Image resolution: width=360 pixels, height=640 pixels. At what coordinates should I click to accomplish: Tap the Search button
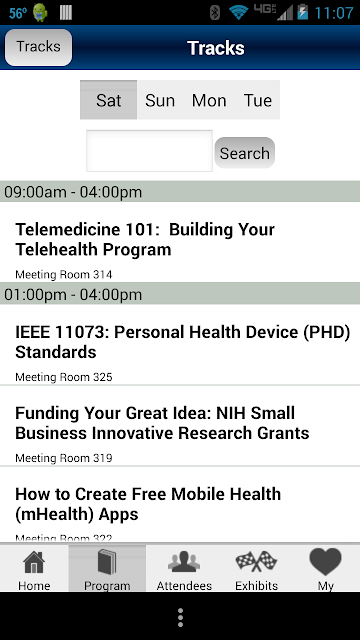pos(244,153)
